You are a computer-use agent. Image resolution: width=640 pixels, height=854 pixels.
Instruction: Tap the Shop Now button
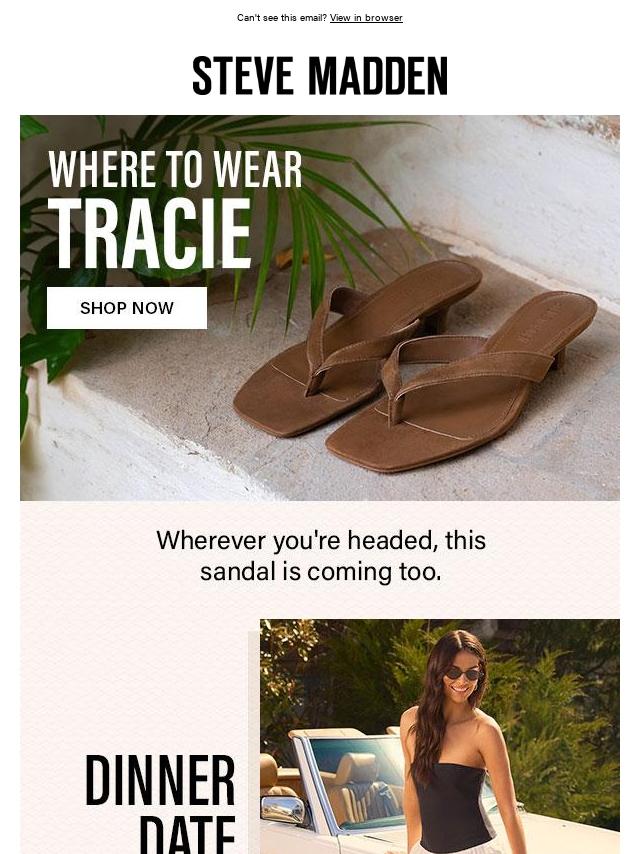[x=127, y=308]
